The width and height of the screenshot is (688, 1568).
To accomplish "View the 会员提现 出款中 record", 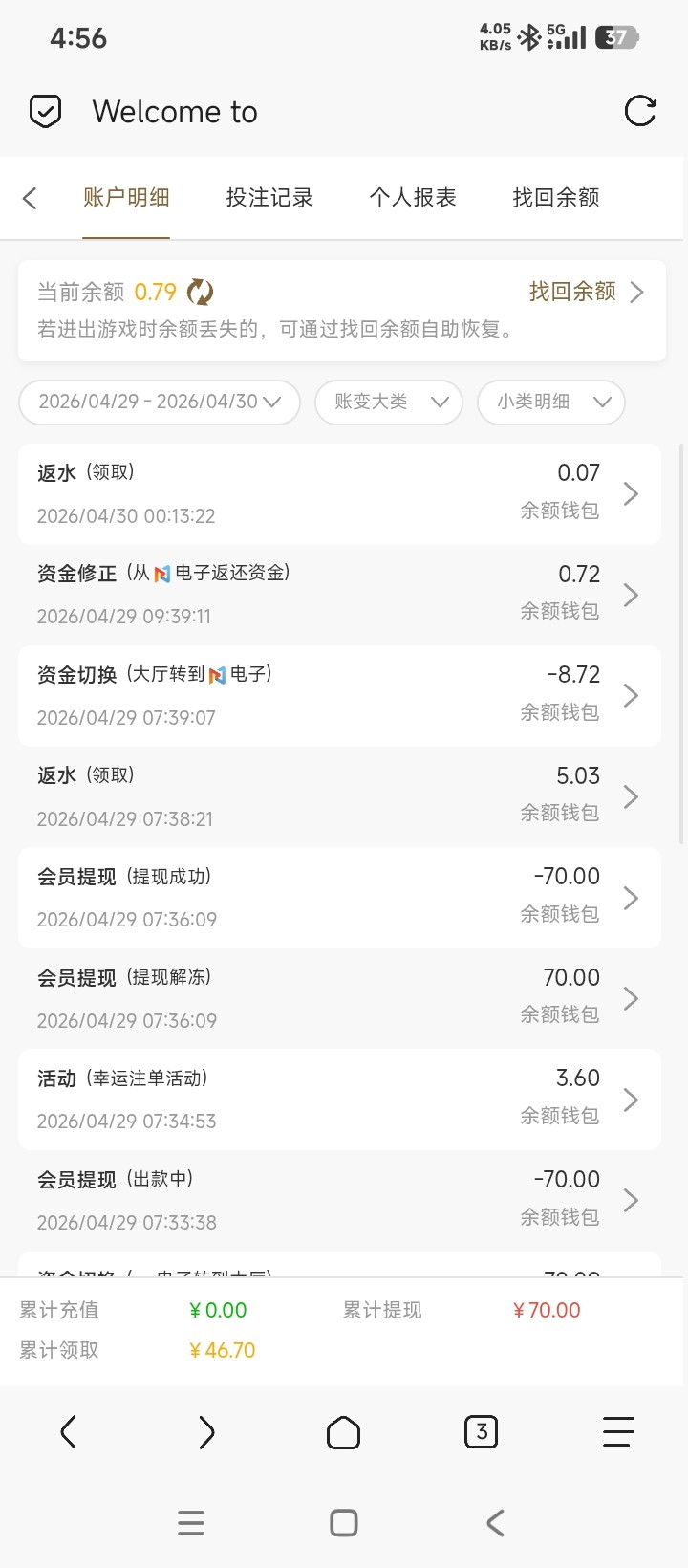I will click(339, 1200).
